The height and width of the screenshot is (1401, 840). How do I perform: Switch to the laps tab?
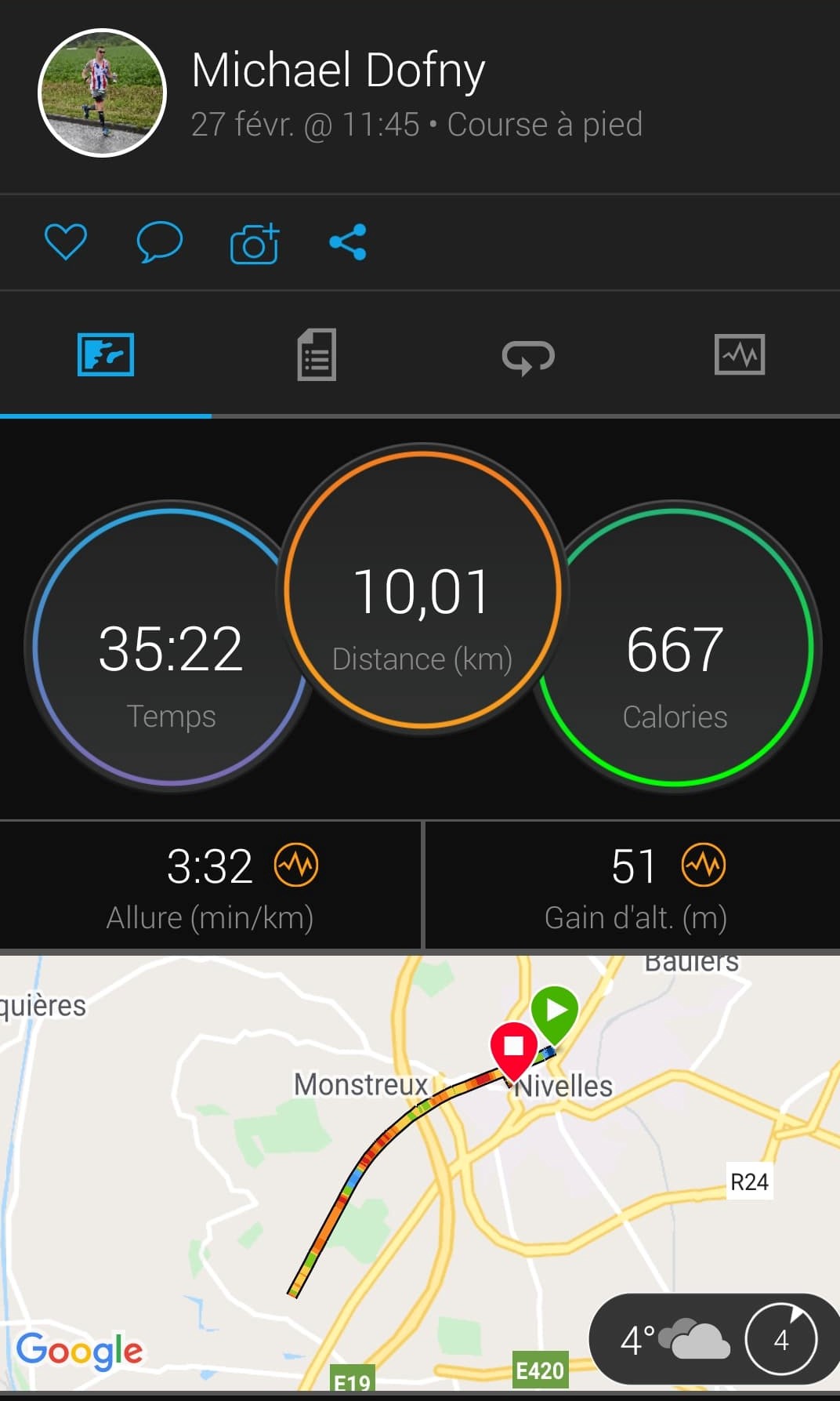coord(528,357)
